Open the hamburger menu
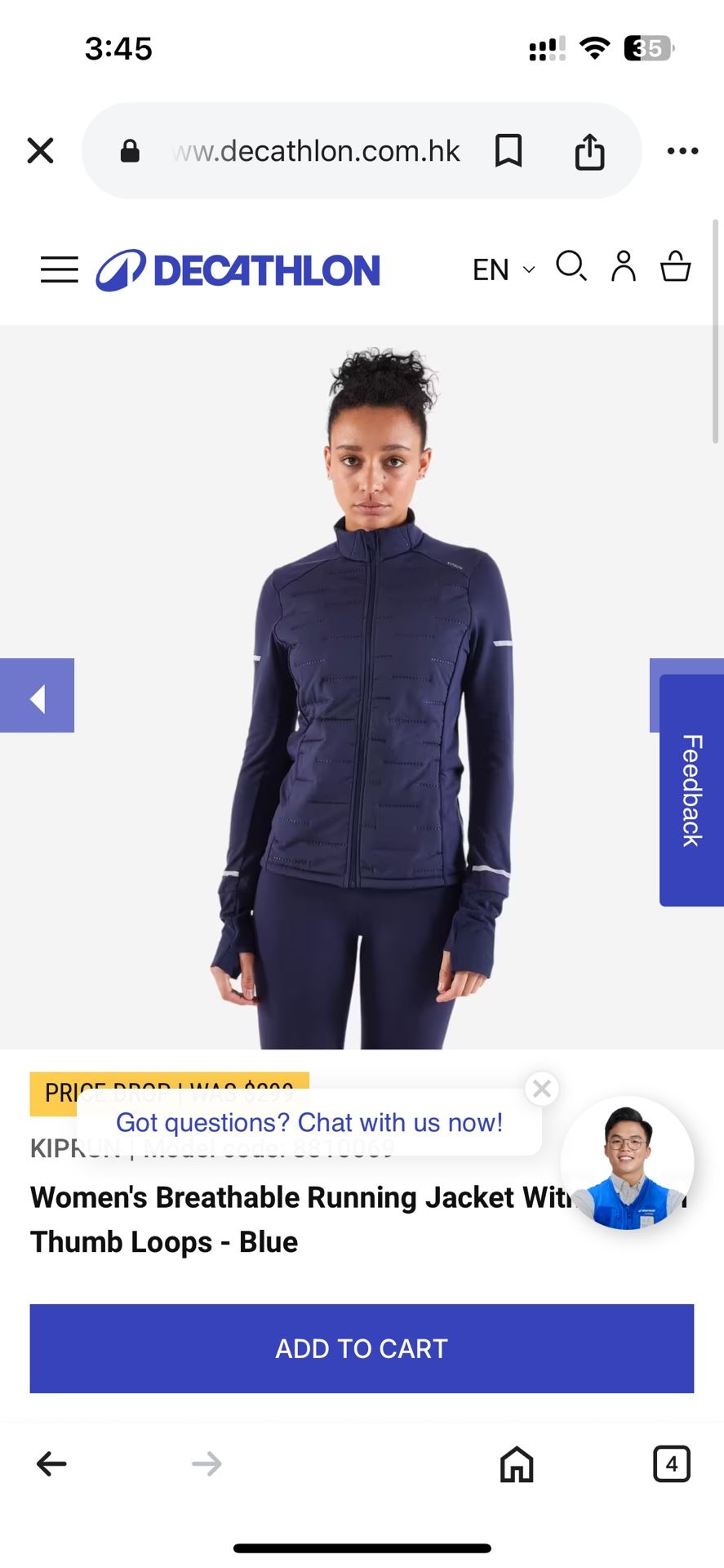724x1568 pixels. point(60,269)
